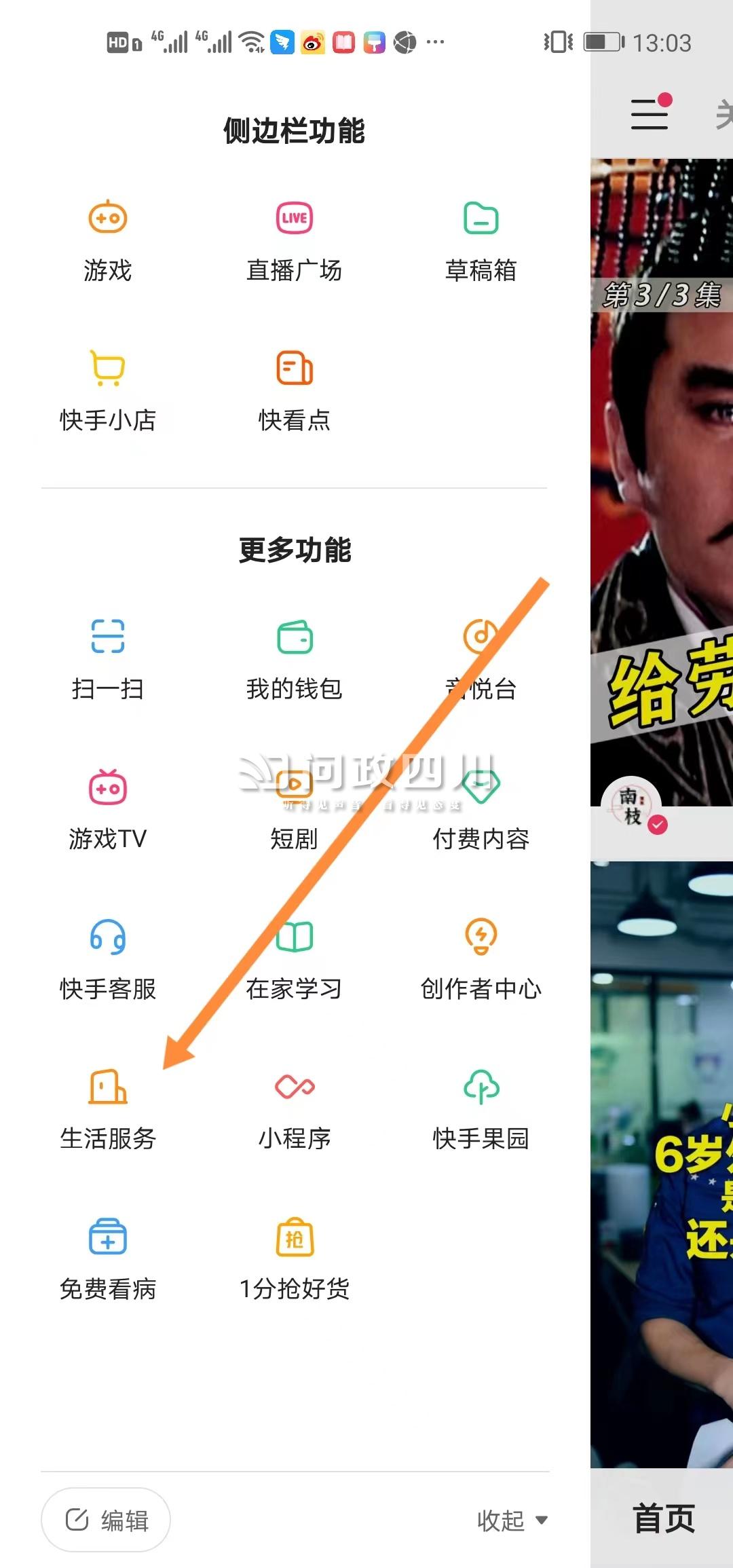
Task: Open 快看点 shortcut
Action: (x=294, y=391)
